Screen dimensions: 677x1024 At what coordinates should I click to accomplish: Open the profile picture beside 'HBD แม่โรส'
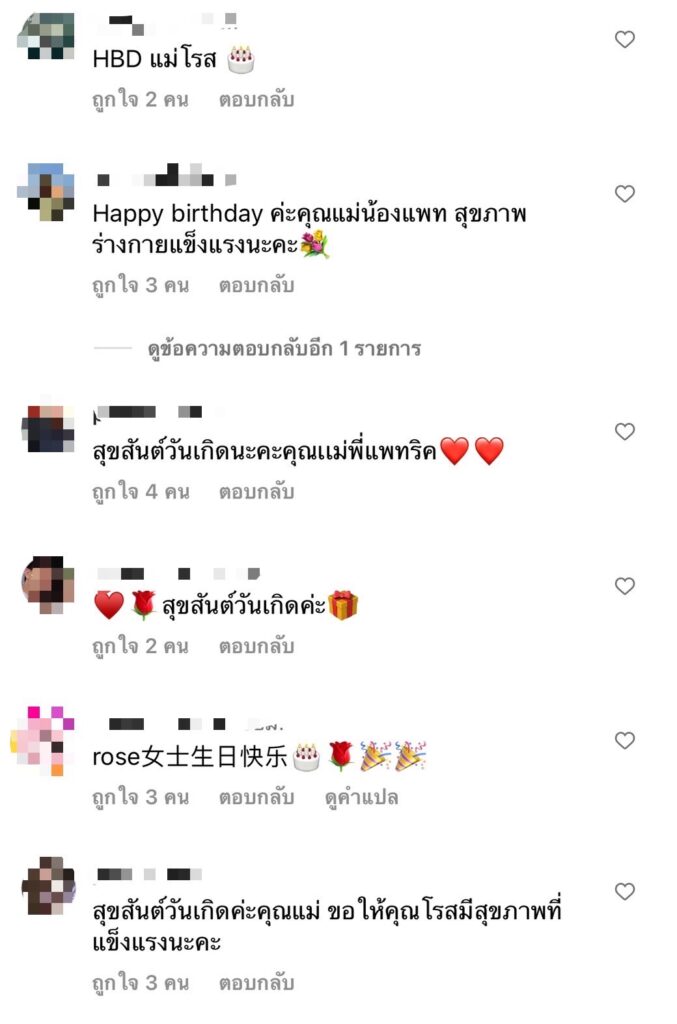[48, 38]
